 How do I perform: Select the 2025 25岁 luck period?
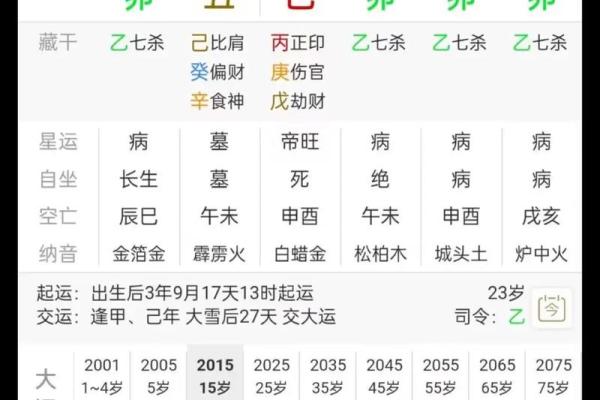(271, 375)
